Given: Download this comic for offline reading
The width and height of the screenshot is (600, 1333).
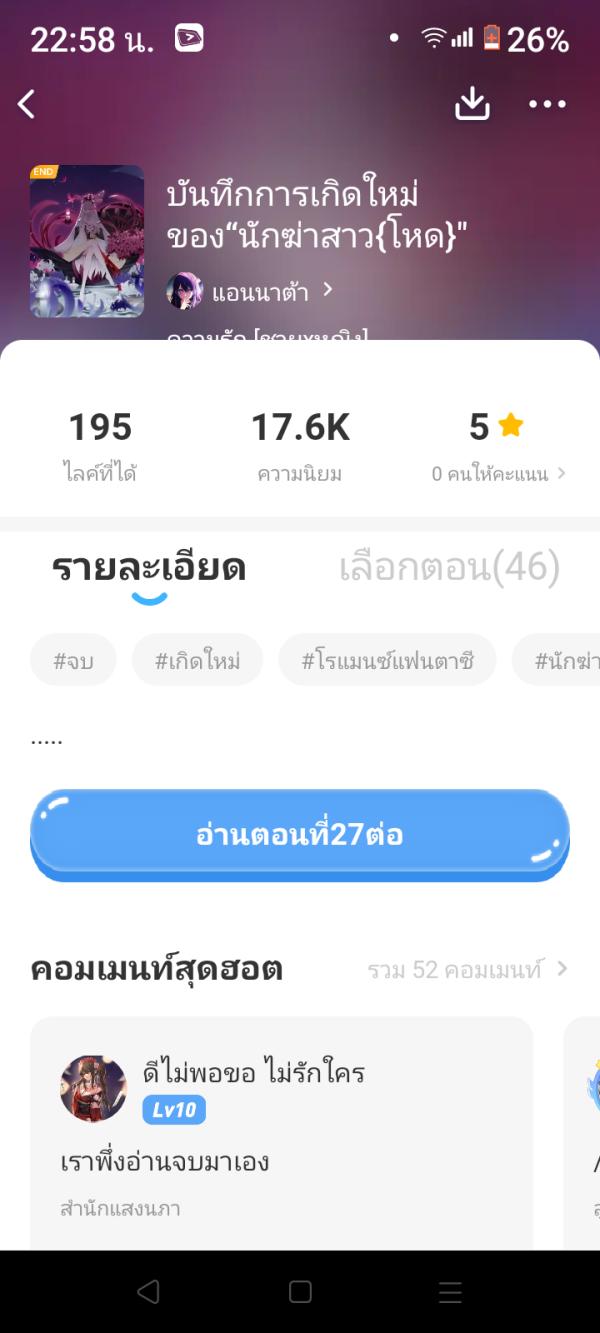Looking at the screenshot, I should [x=472, y=104].
